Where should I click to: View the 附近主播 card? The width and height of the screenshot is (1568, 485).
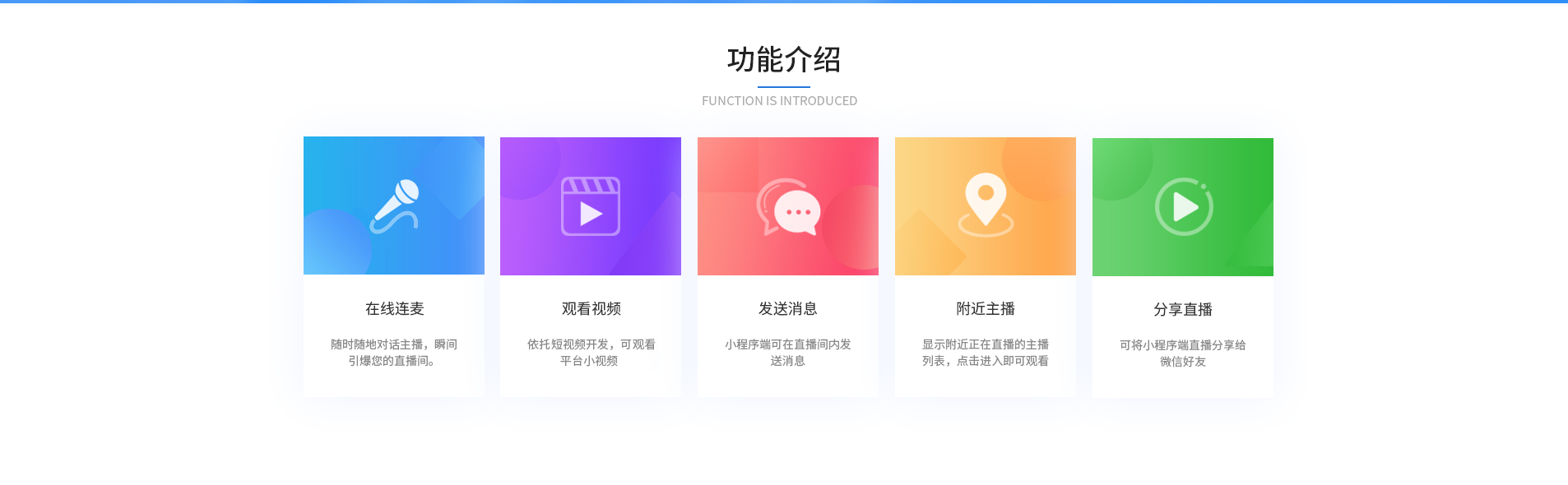tap(985, 266)
